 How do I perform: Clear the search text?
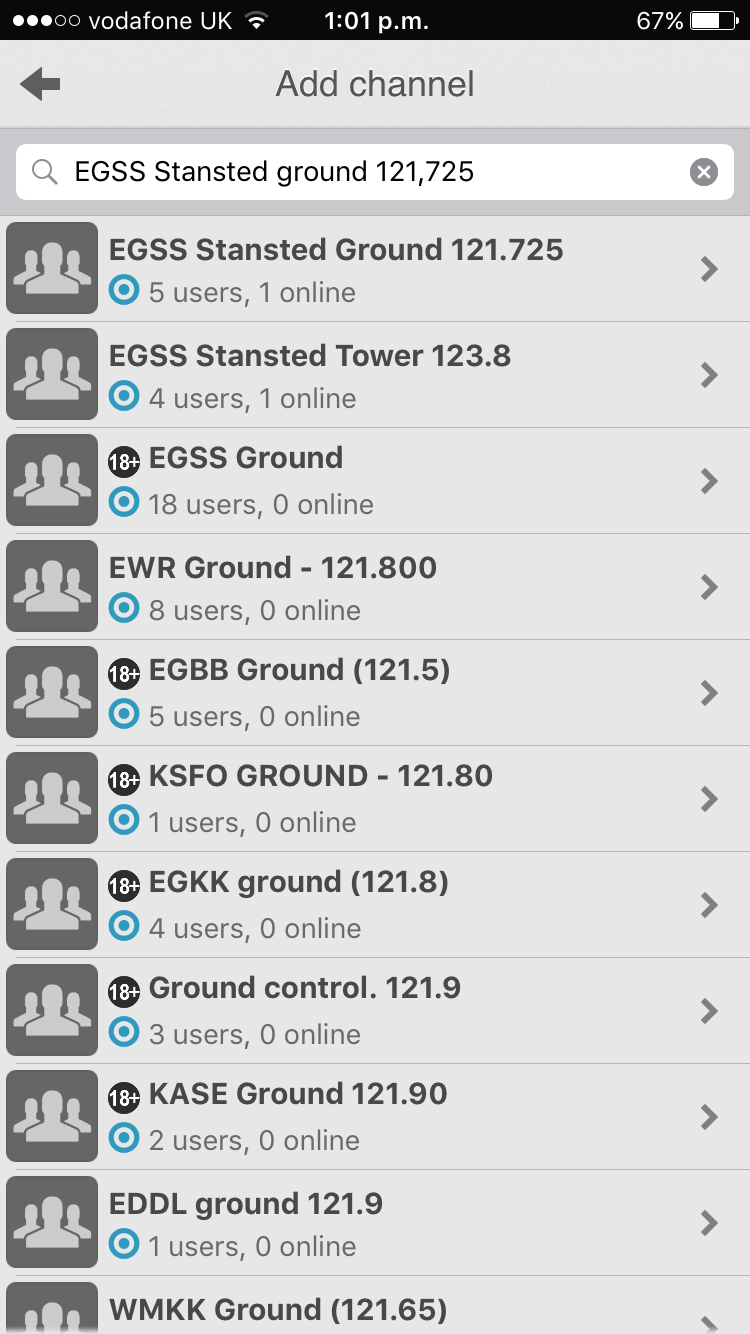click(704, 172)
